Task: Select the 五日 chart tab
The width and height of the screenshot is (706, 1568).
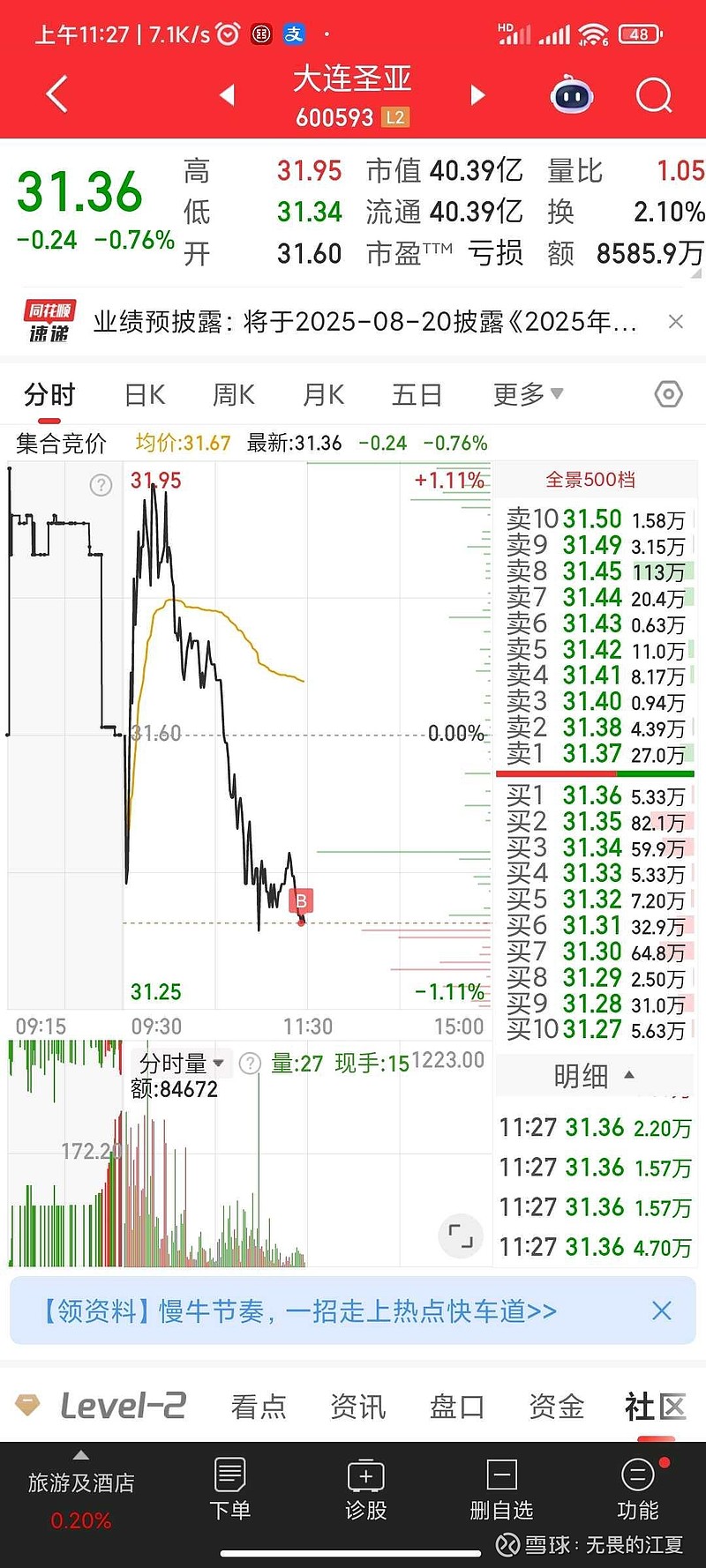Action: click(x=417, y=395)
